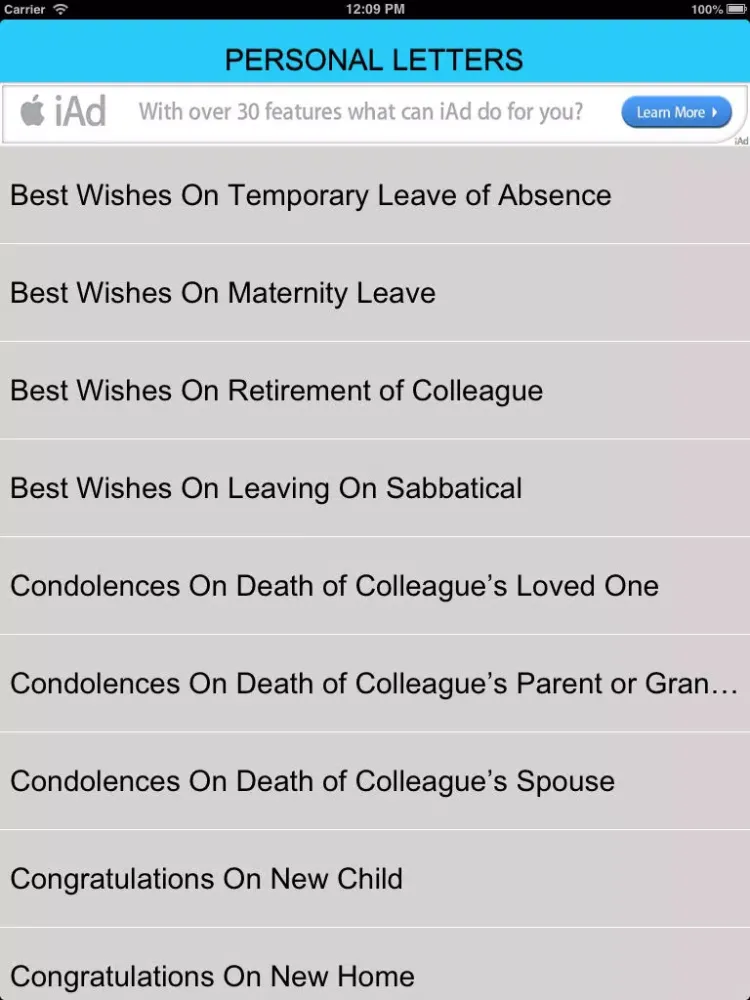Tap Learn More on the iAd banner
Screen dimensions: 750x1000
click(676, 112)
